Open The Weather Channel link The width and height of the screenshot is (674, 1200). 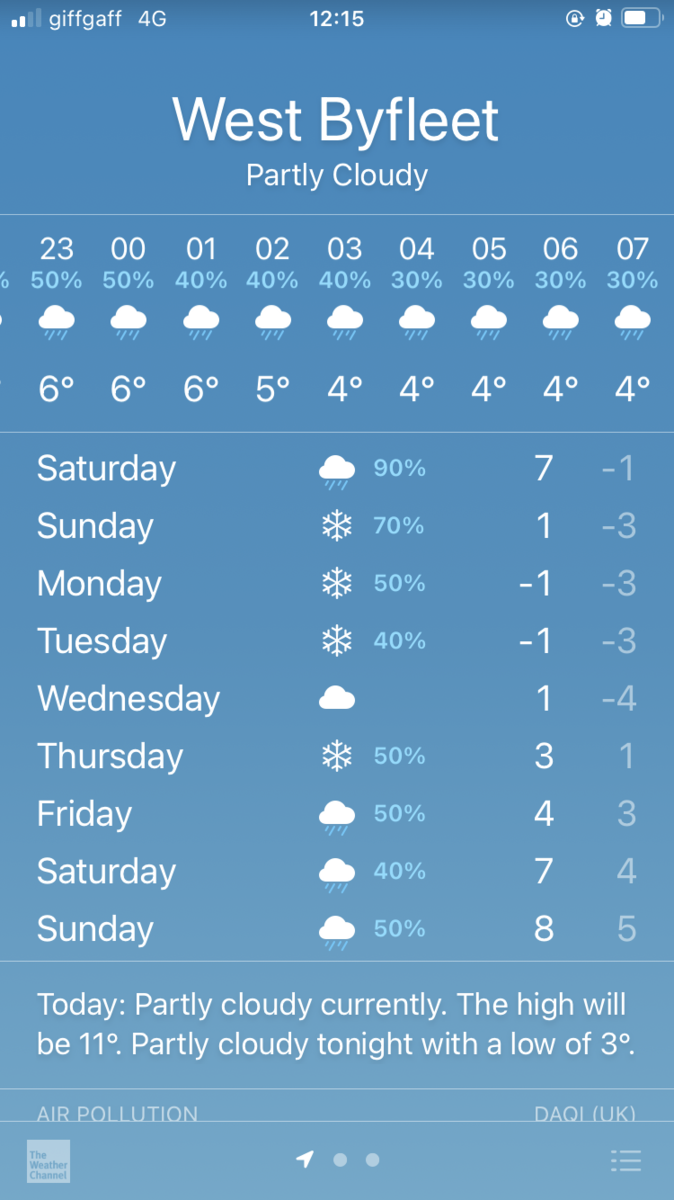click(x=48, y=1161)
